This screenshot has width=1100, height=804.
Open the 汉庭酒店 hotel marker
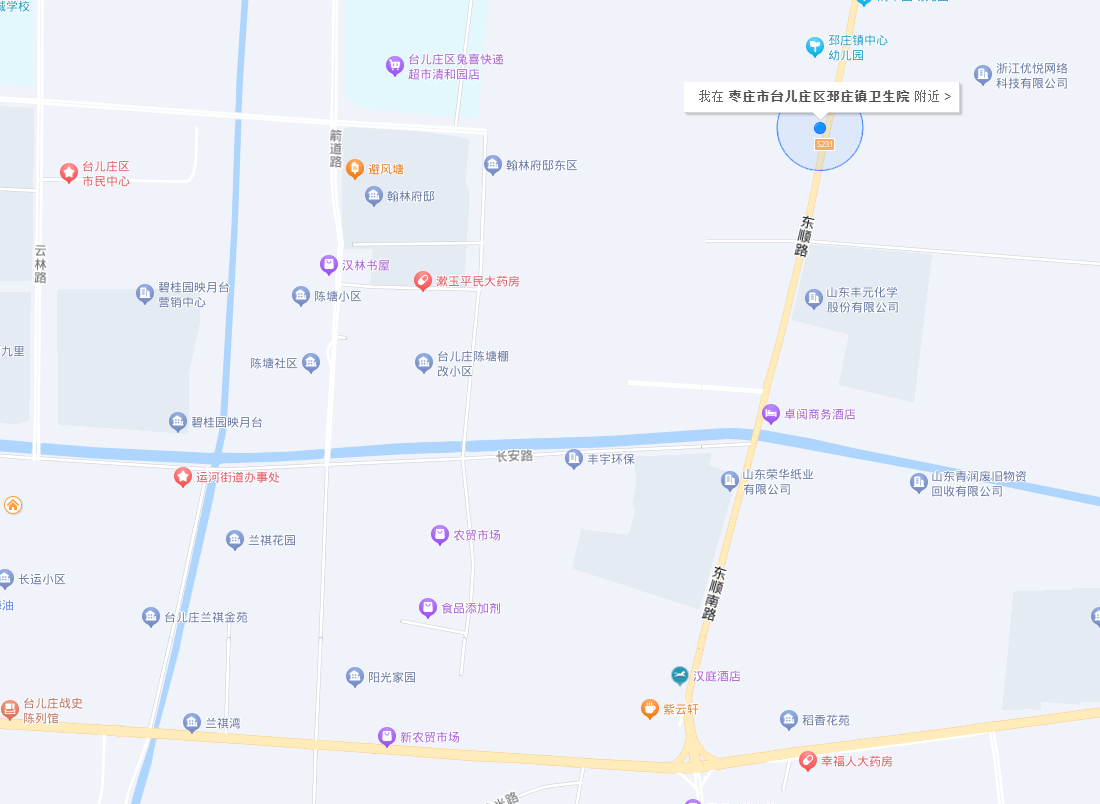680,676
